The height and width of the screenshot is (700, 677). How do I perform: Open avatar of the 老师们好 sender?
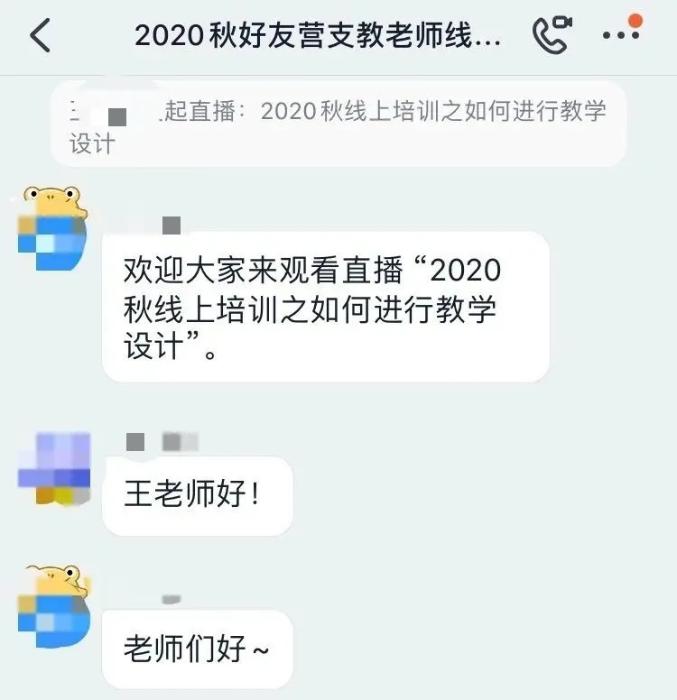click(54, 606)
